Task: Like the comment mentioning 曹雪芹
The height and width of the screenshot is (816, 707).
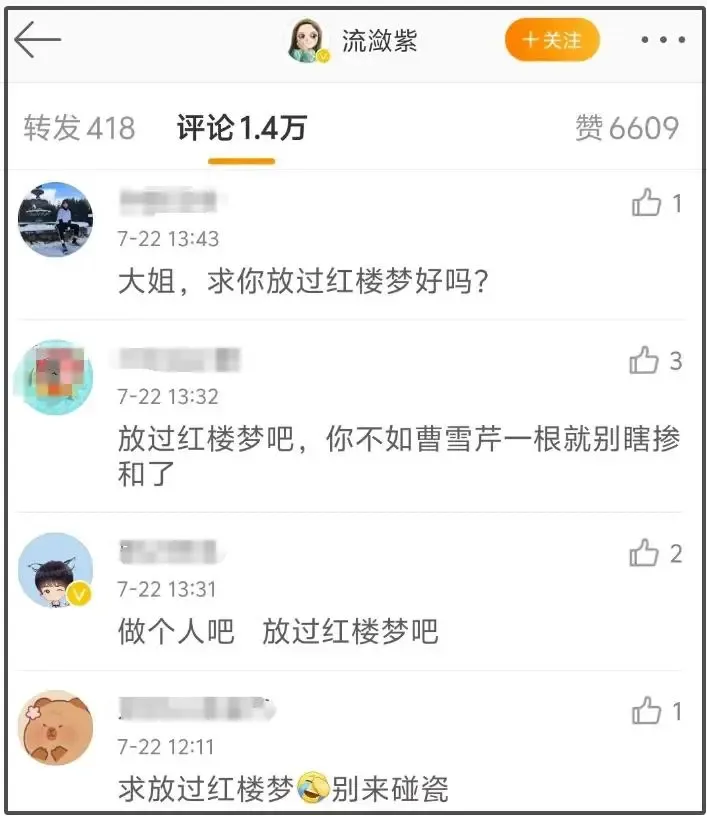Action: [x=645, y=361]
